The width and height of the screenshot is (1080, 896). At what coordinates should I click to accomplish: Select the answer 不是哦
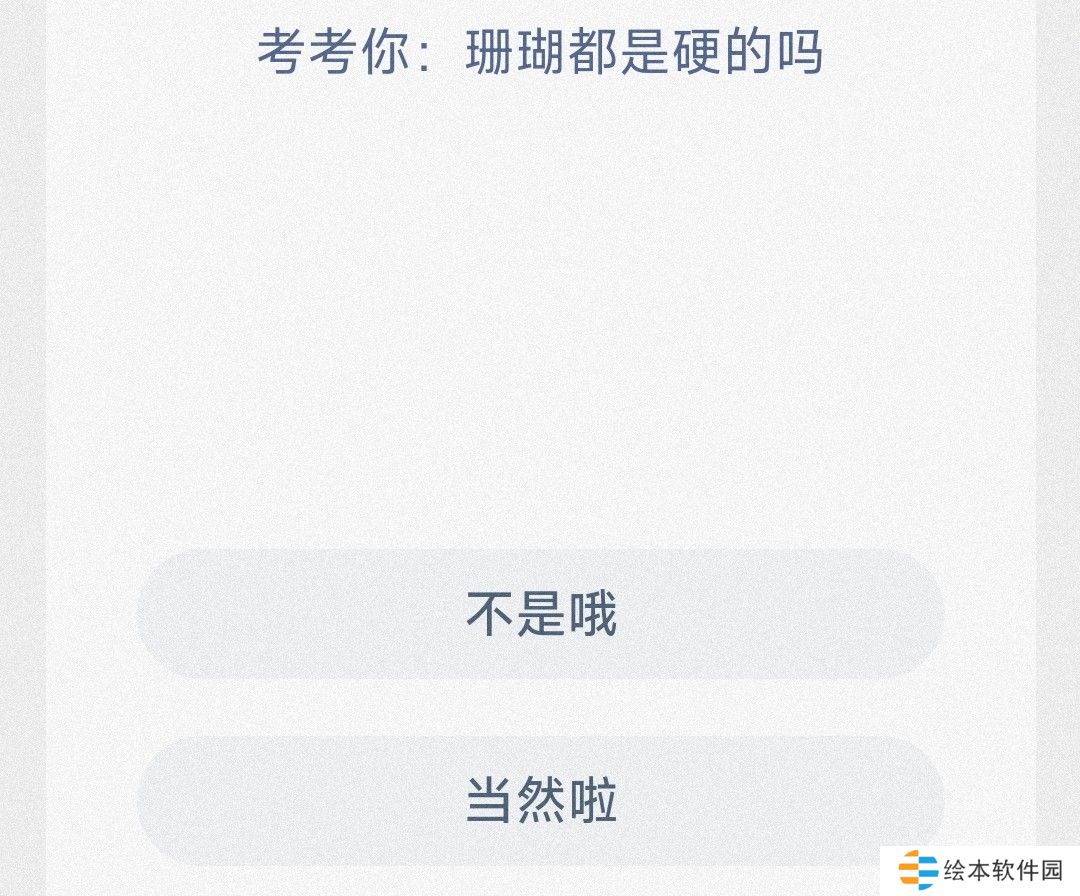[x=540, y=614]
